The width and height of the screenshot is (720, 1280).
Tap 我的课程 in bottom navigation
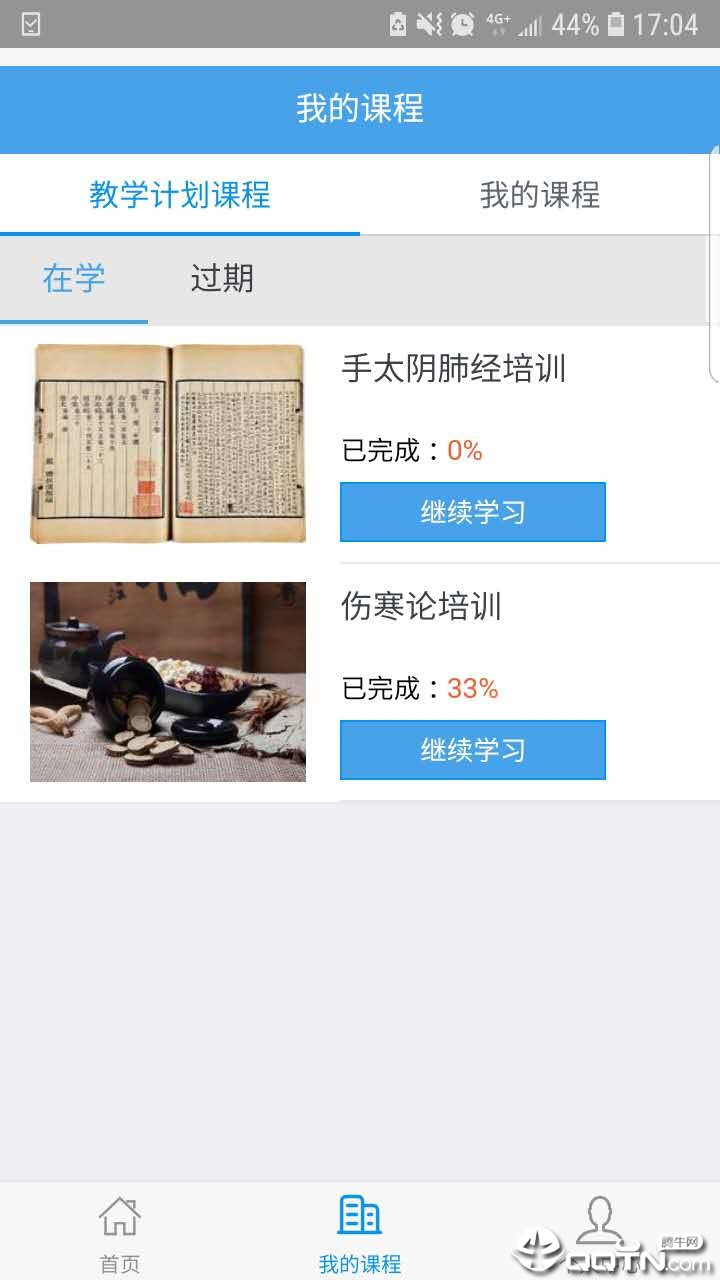tap(360, 1232)
